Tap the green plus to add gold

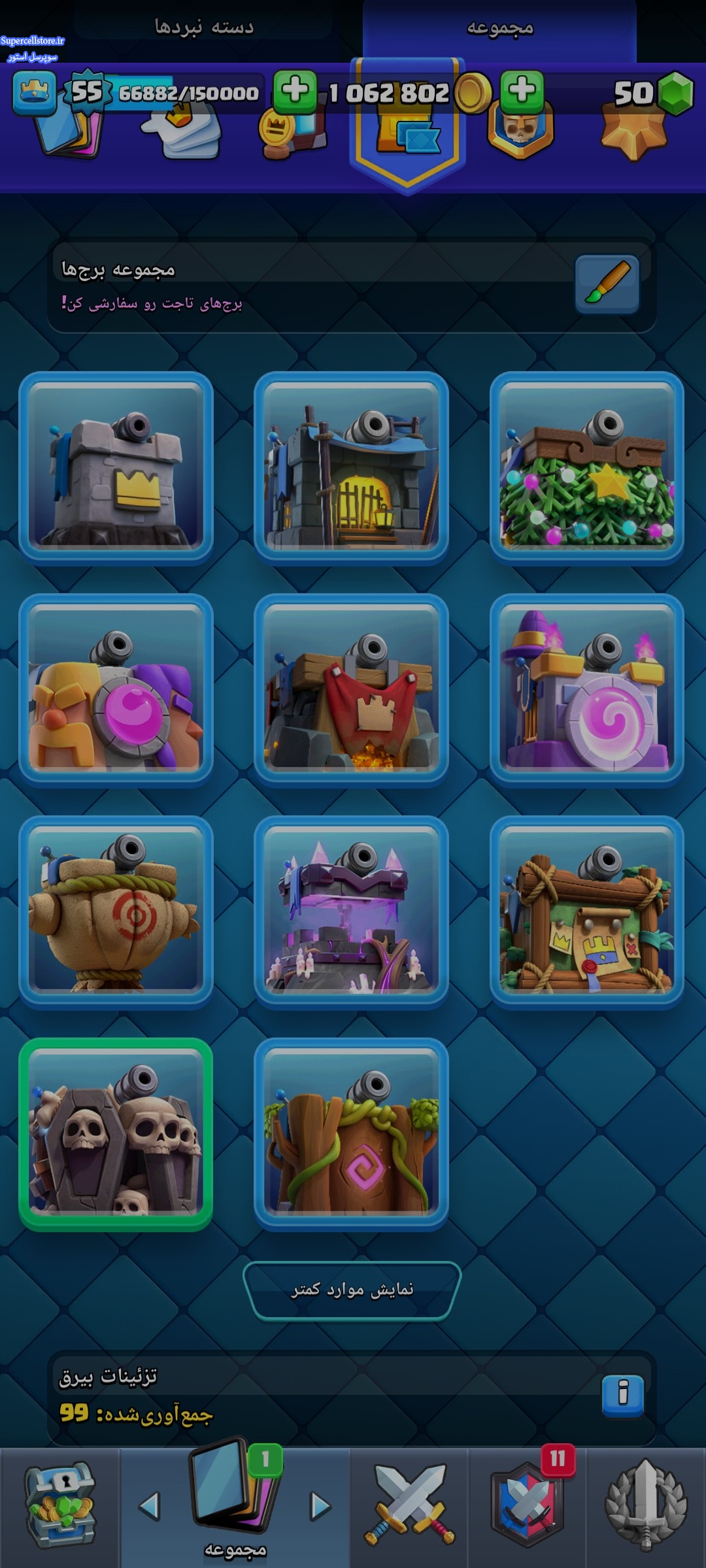(x=295, y=91)
